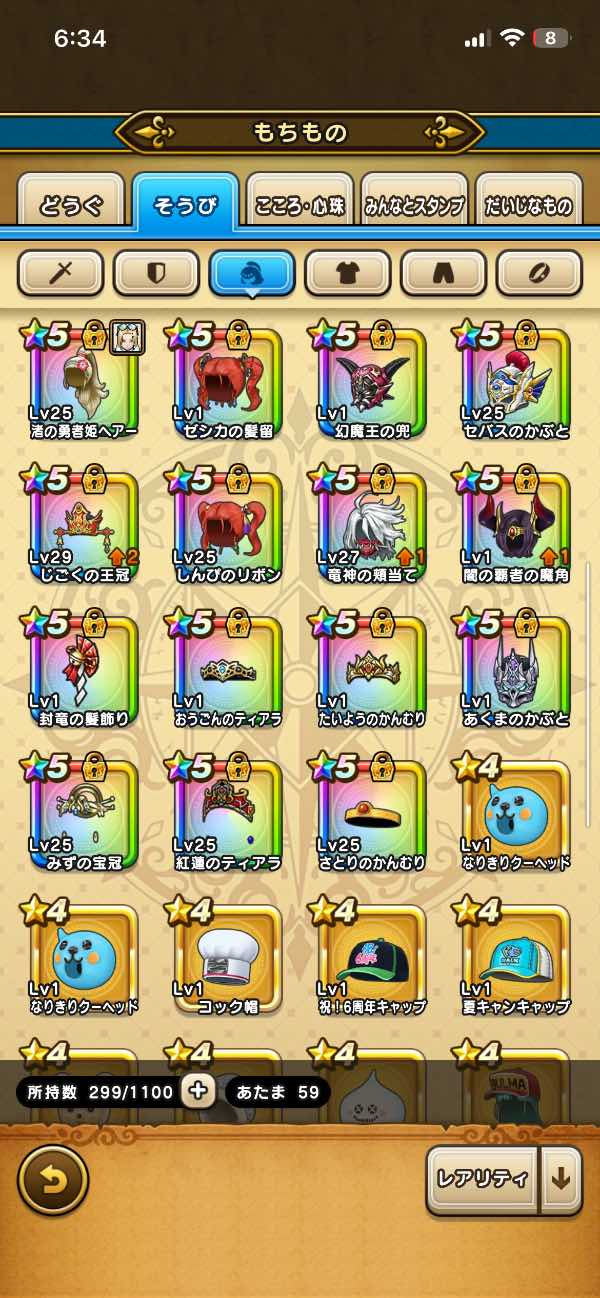Reverse sort order with the down arrow
The width and height of the screenshot is (600, 1298).
[561, 1180]
